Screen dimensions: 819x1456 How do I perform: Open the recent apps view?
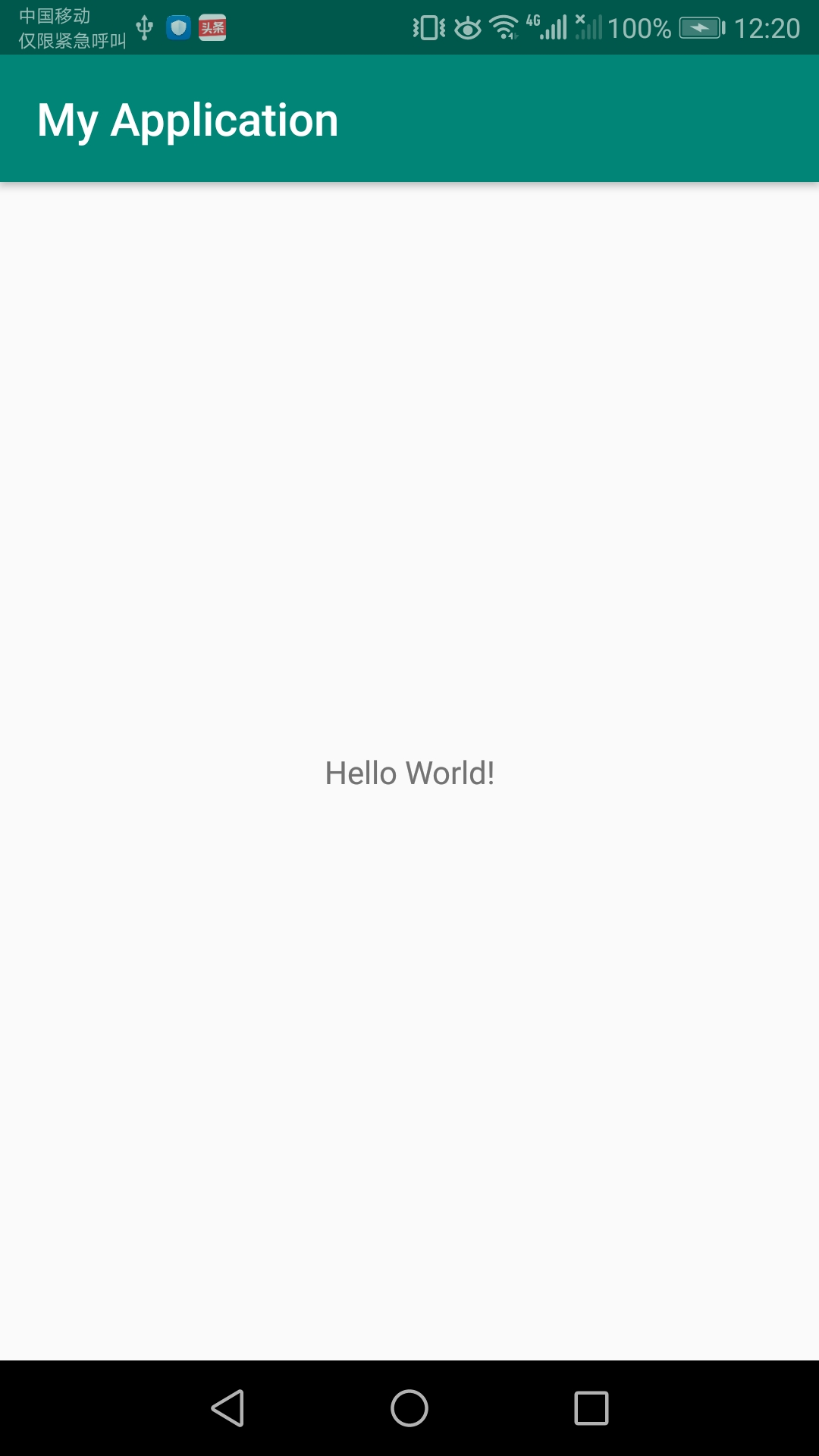[591, 1408]
